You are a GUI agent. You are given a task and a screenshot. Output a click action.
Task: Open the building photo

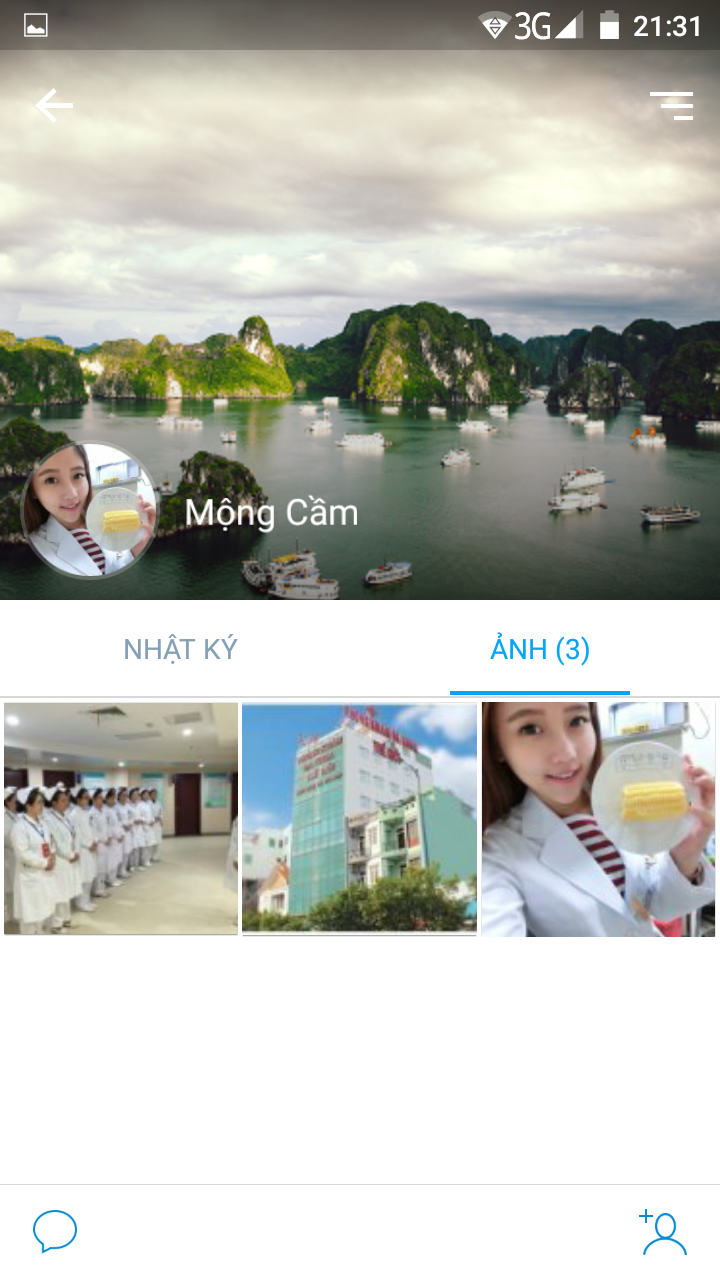click(x=359, y=818)
